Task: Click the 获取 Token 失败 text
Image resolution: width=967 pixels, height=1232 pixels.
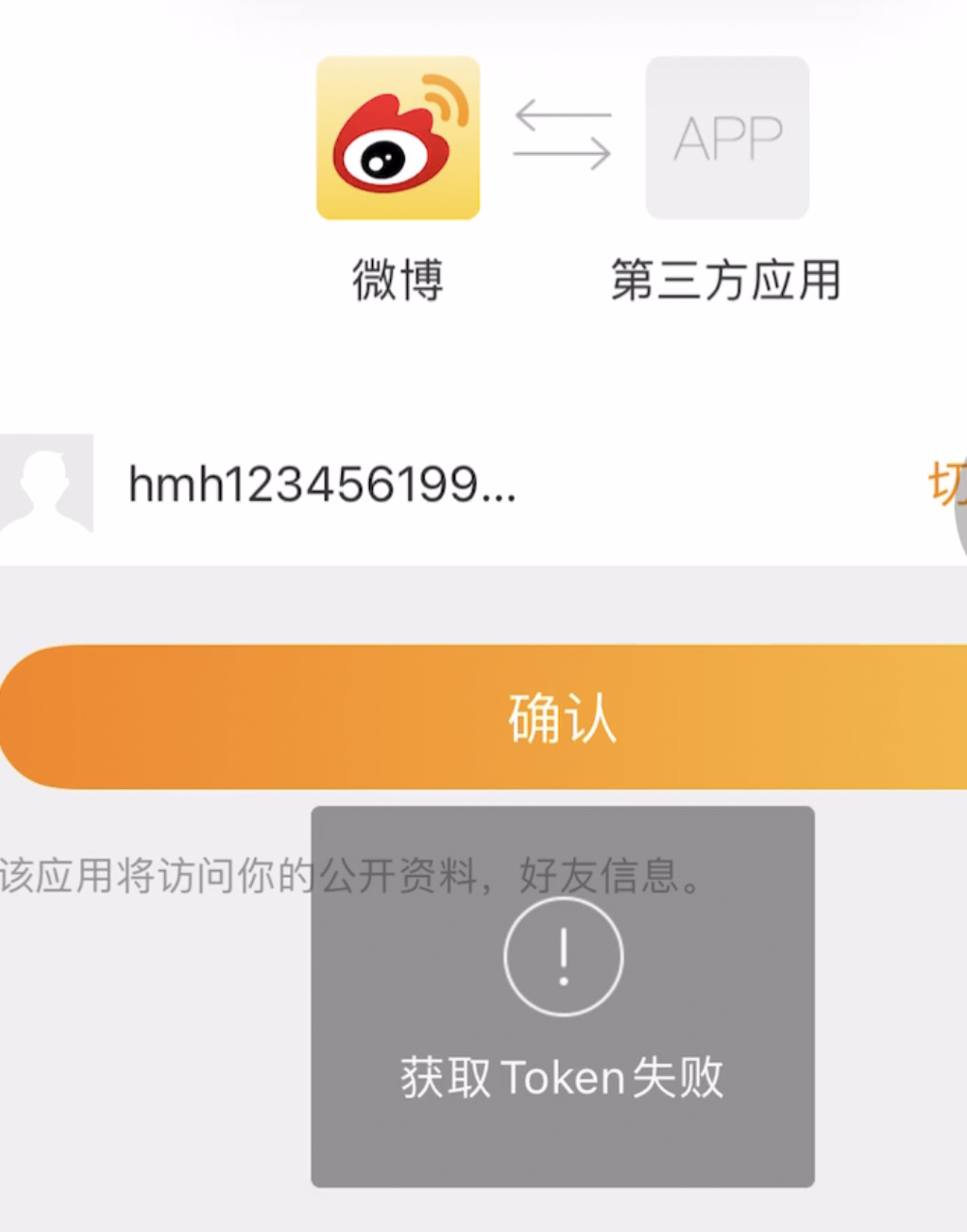Action: click(563, 1077)
